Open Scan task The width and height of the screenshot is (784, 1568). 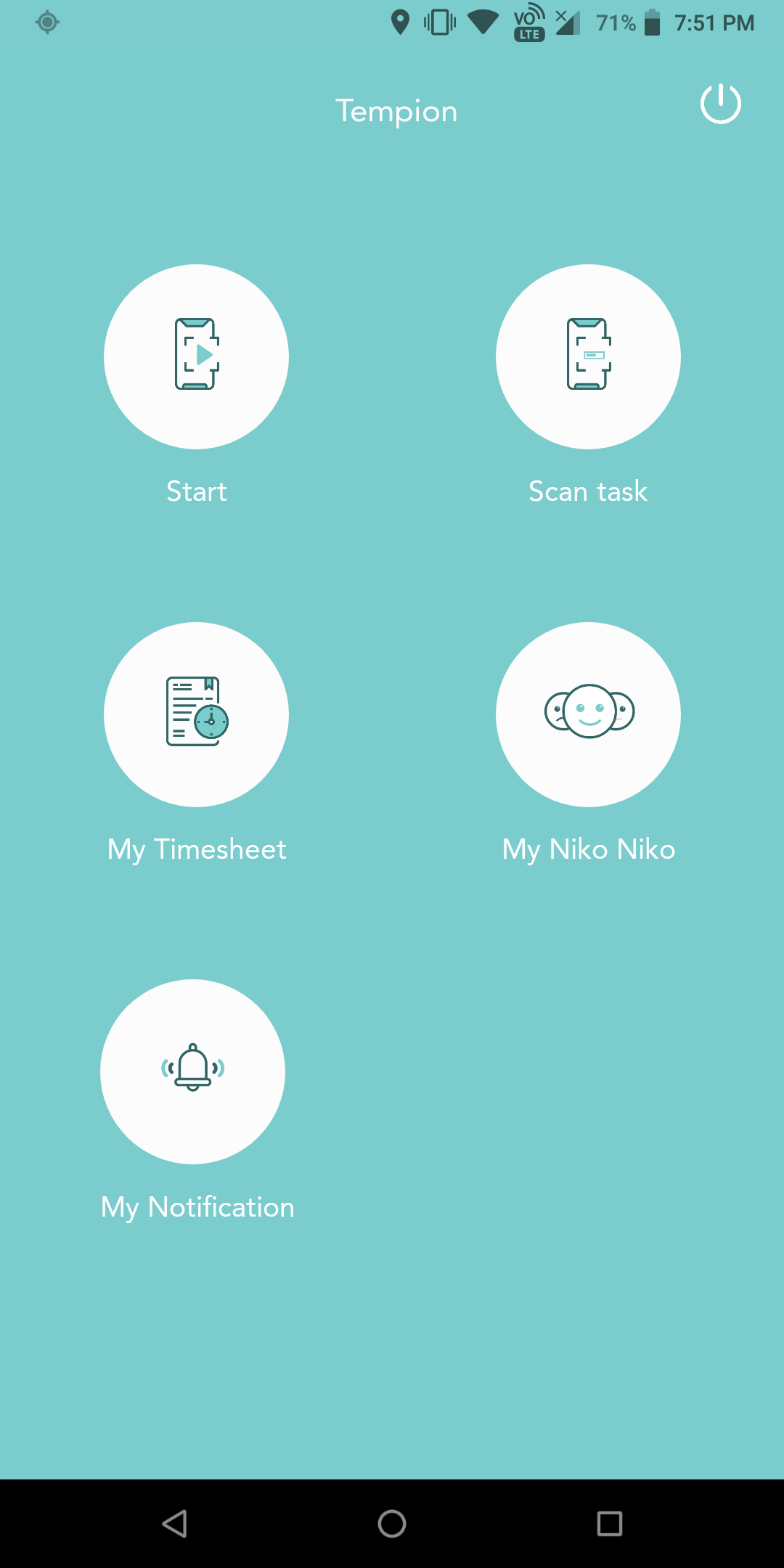588,356
